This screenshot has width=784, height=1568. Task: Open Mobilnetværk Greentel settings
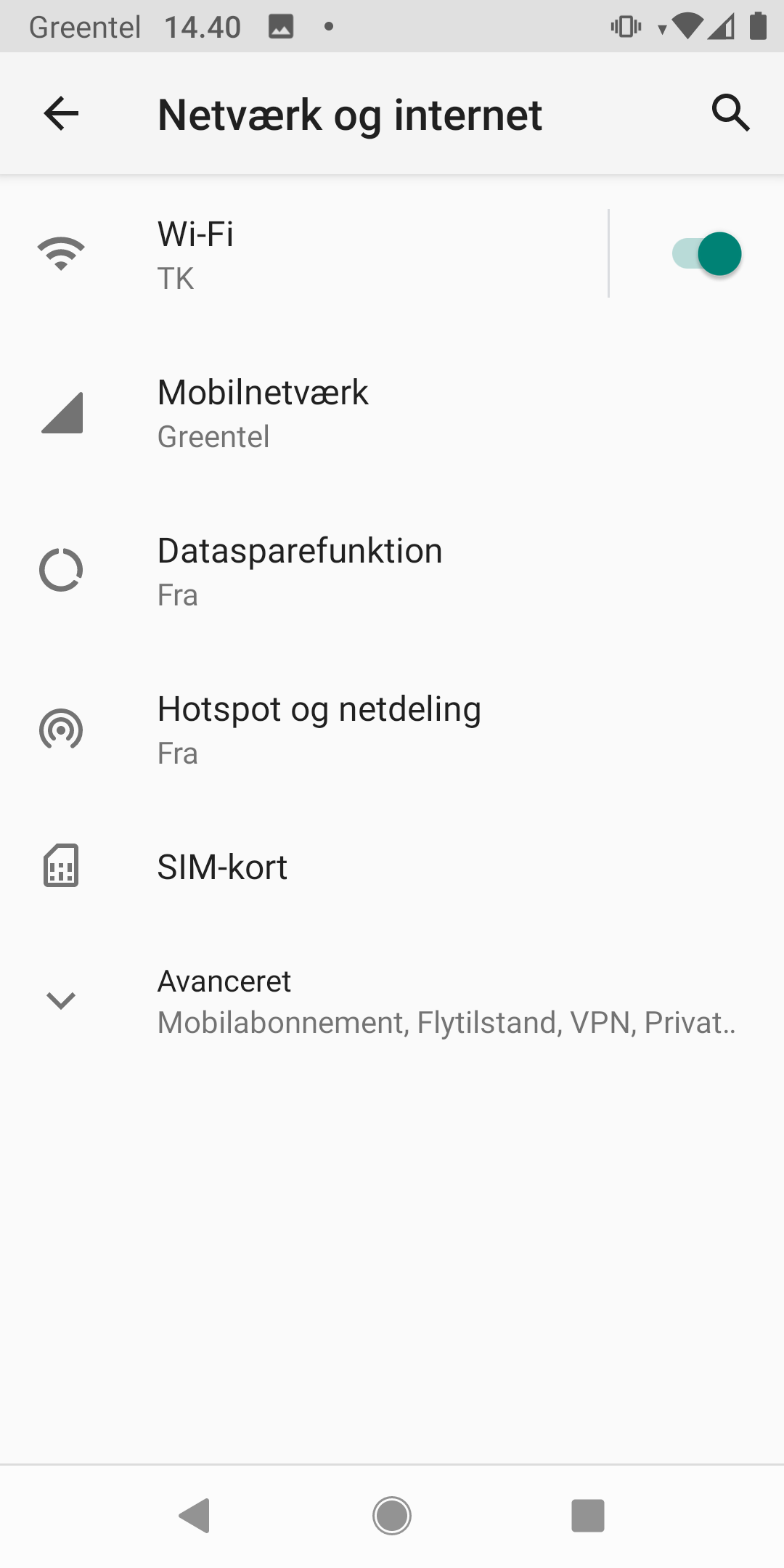coord(392,412)
